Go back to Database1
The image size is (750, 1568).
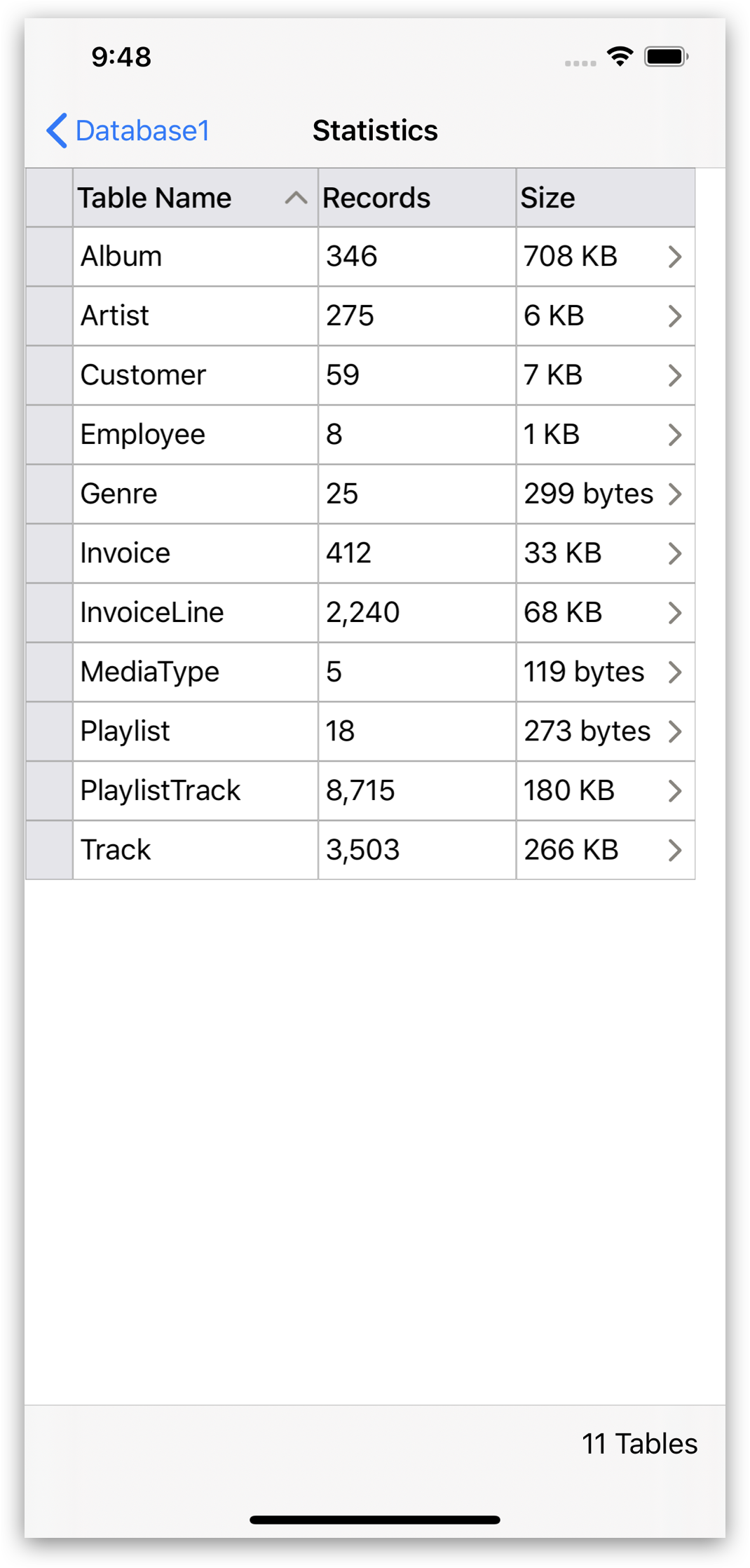pos(128,130)
